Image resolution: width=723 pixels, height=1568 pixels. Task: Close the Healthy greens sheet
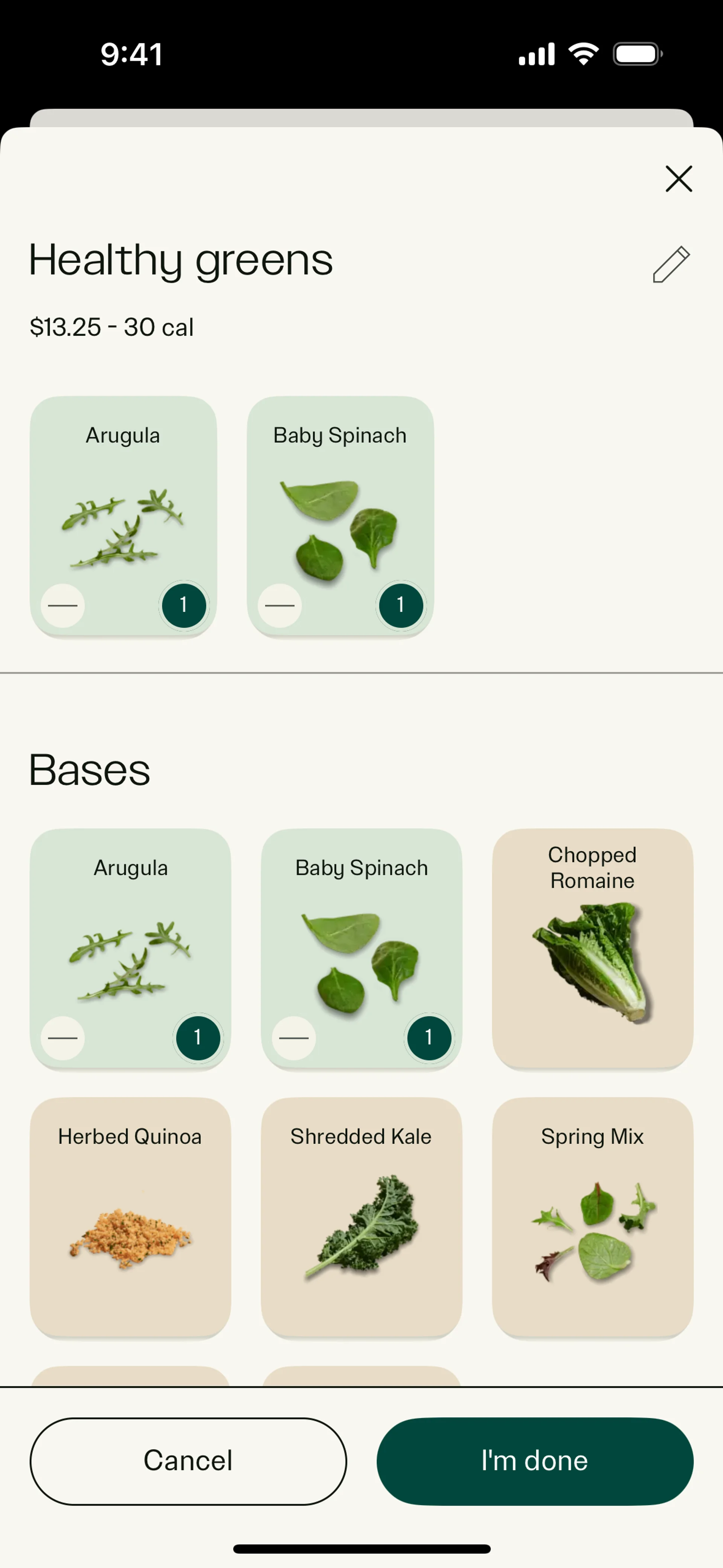point(679,178)
